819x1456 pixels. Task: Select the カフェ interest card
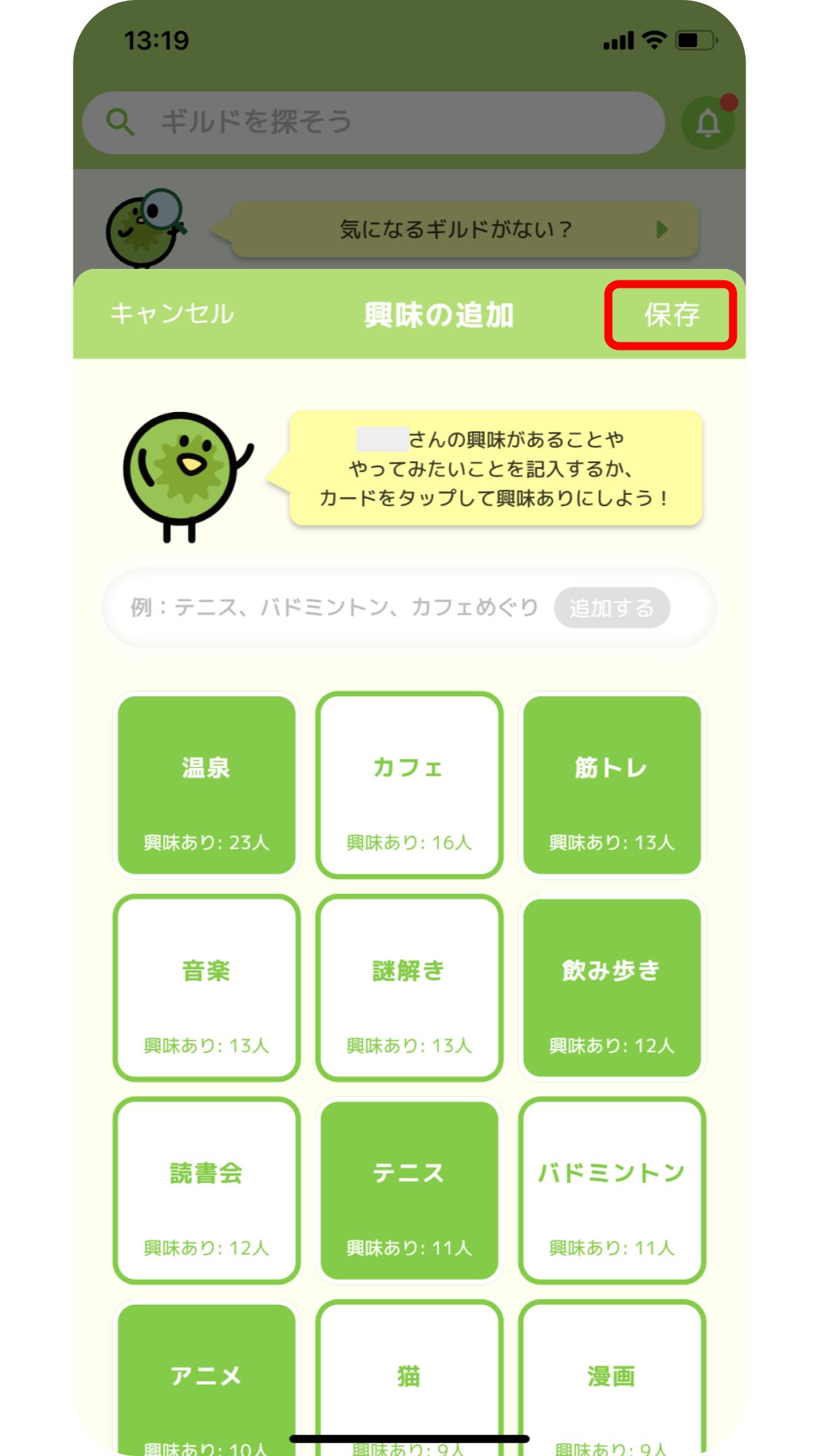[409, 785]
